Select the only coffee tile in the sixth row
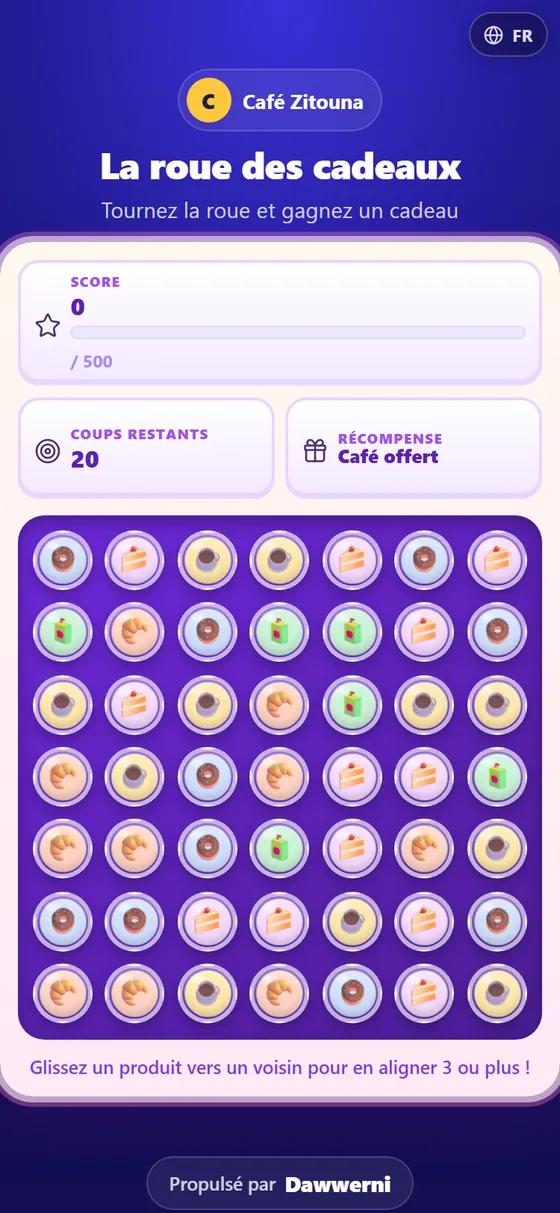Image resolution: width=560 pixels, height=1213 pixels. [352, 921]
